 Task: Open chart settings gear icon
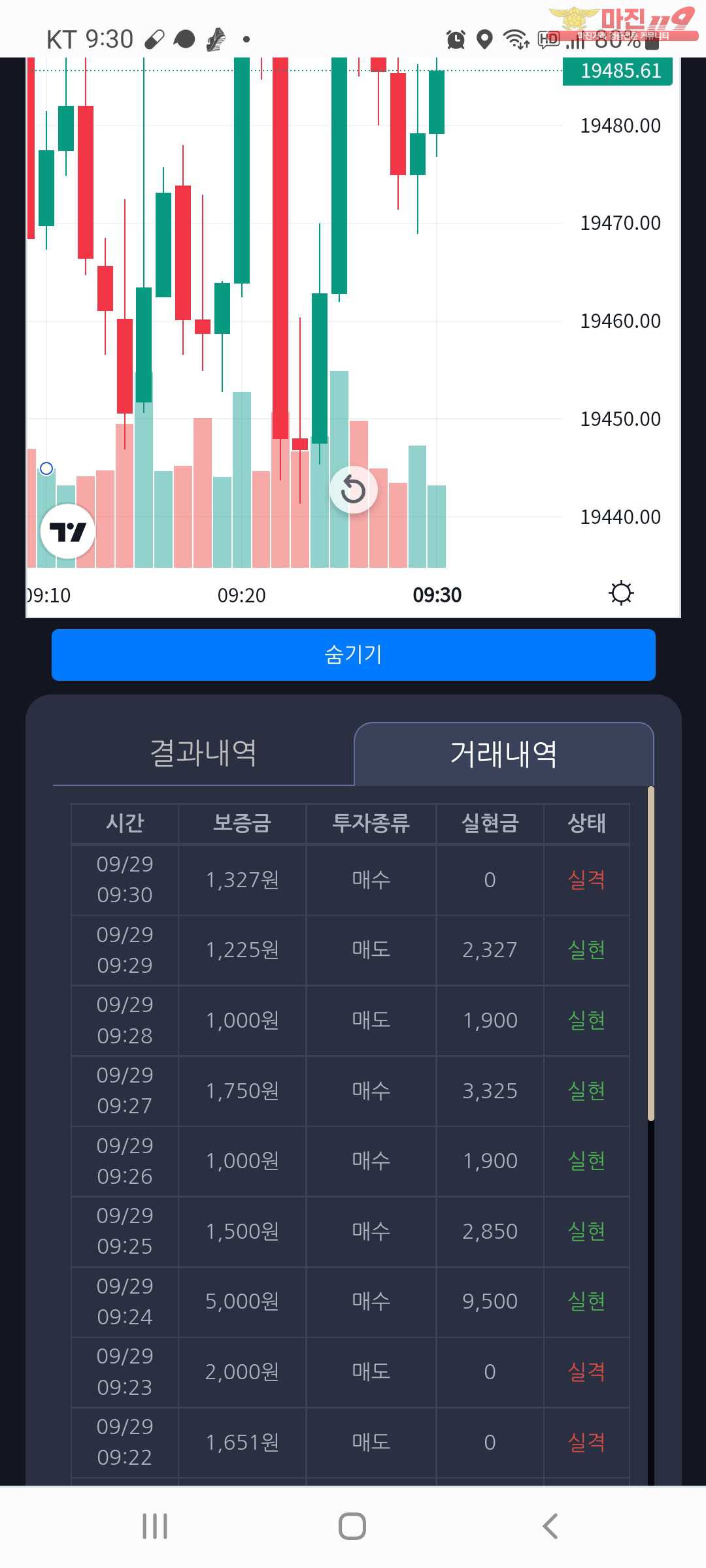pos(620,593)
